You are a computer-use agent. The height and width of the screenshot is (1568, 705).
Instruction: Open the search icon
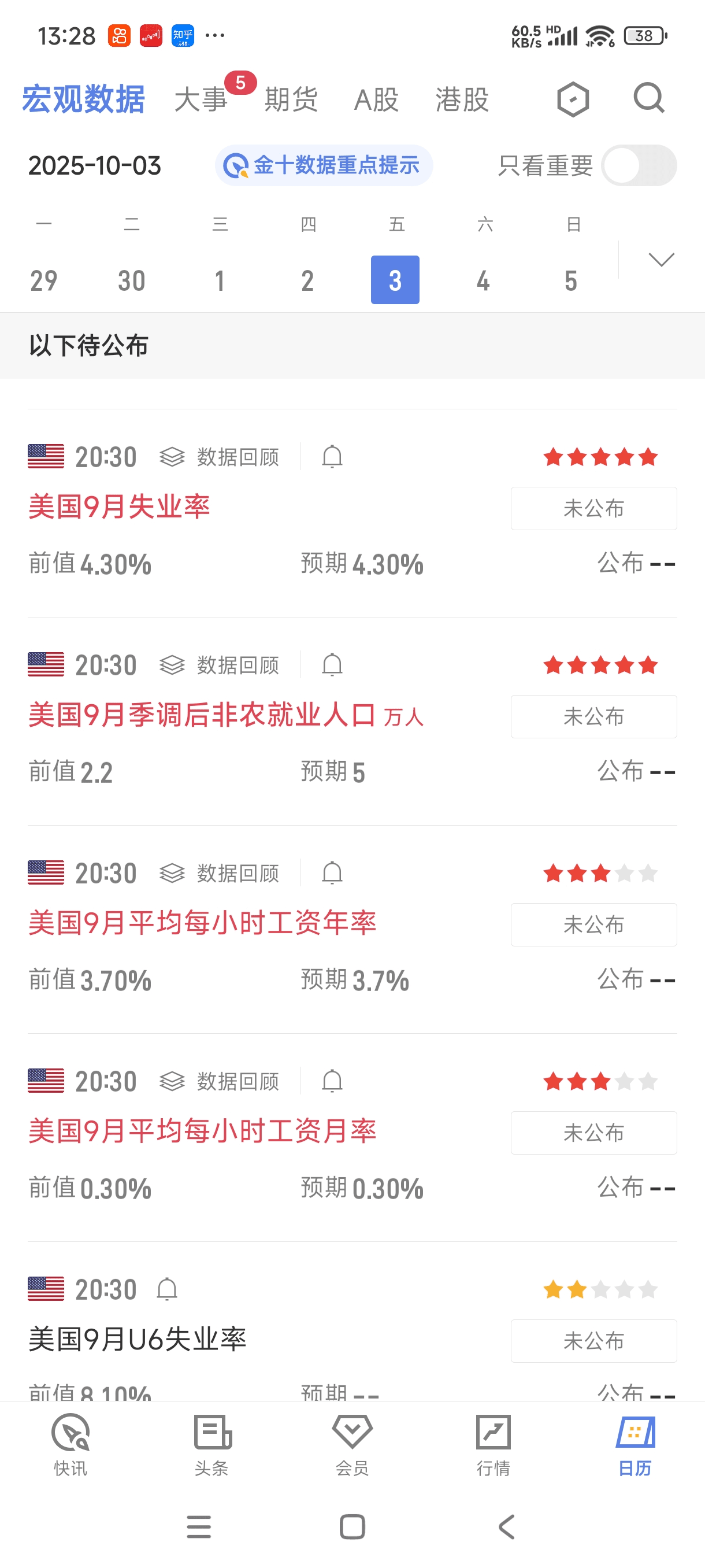648,98
